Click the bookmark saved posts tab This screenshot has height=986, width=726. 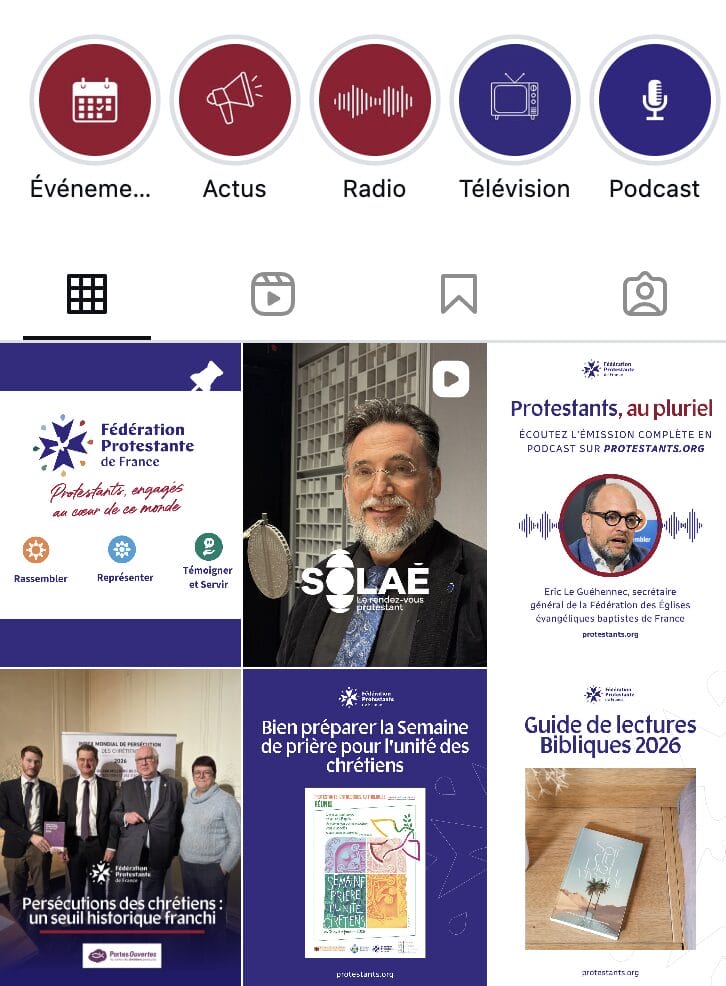click(457, 293)
